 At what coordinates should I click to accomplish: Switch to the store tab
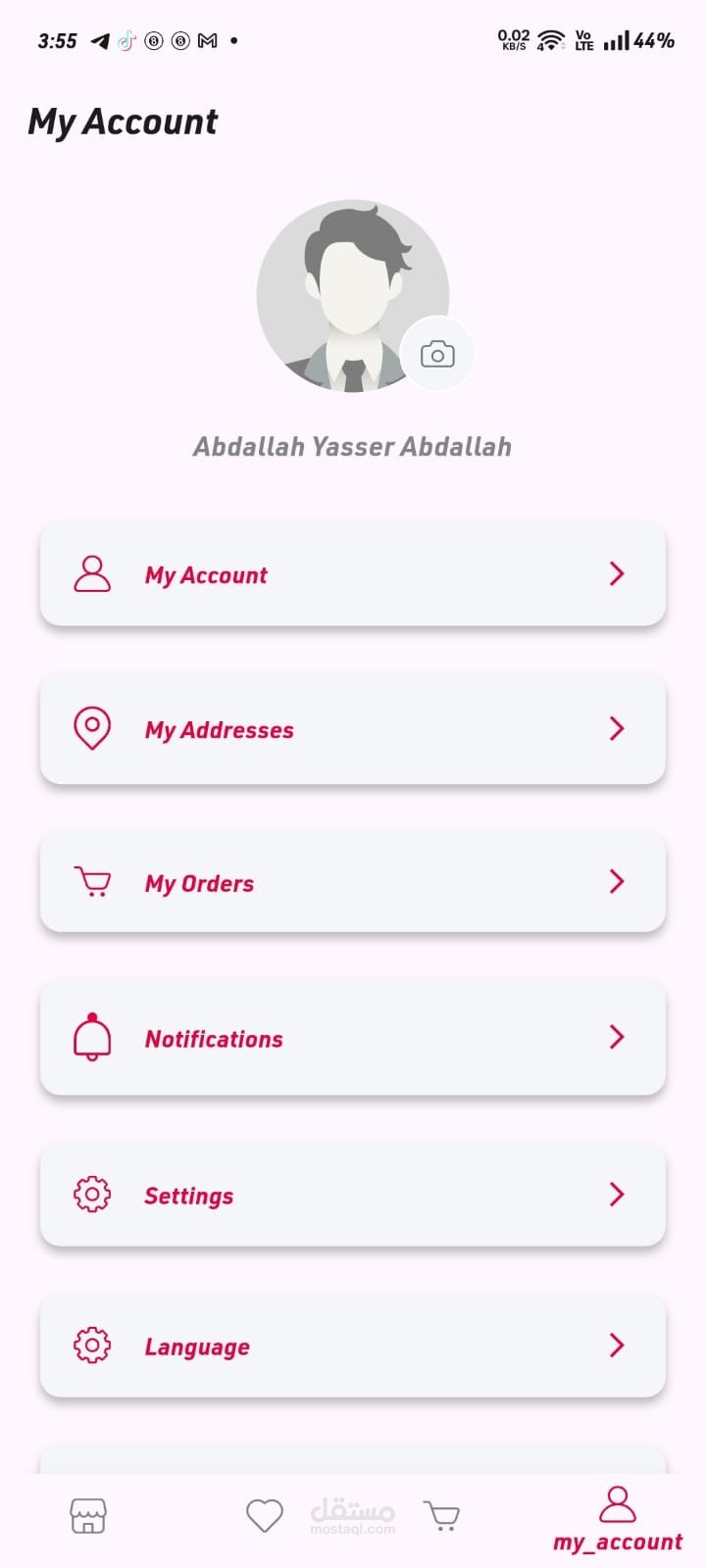tap(88, 1516)
